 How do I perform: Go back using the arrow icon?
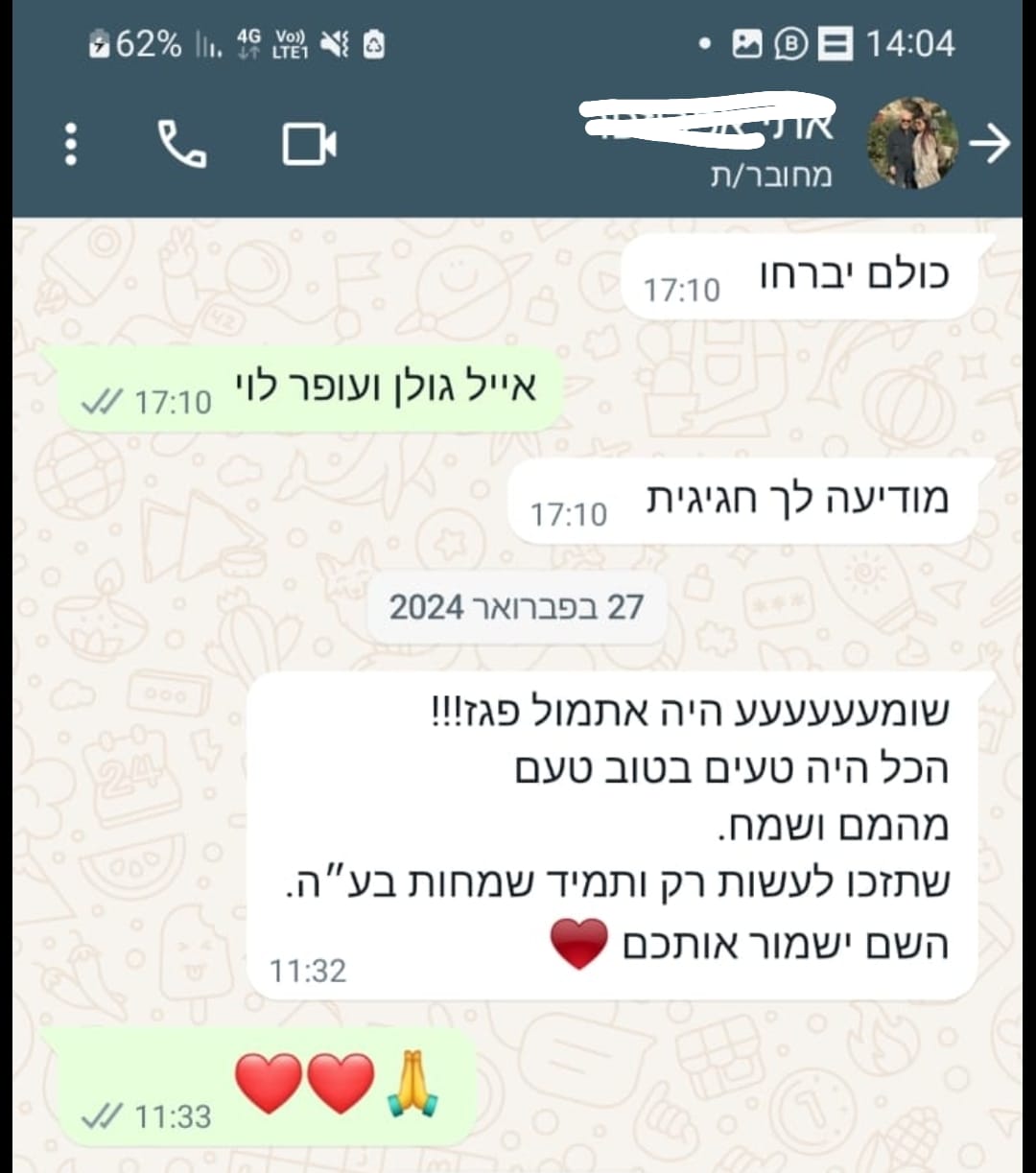(989, 144)
